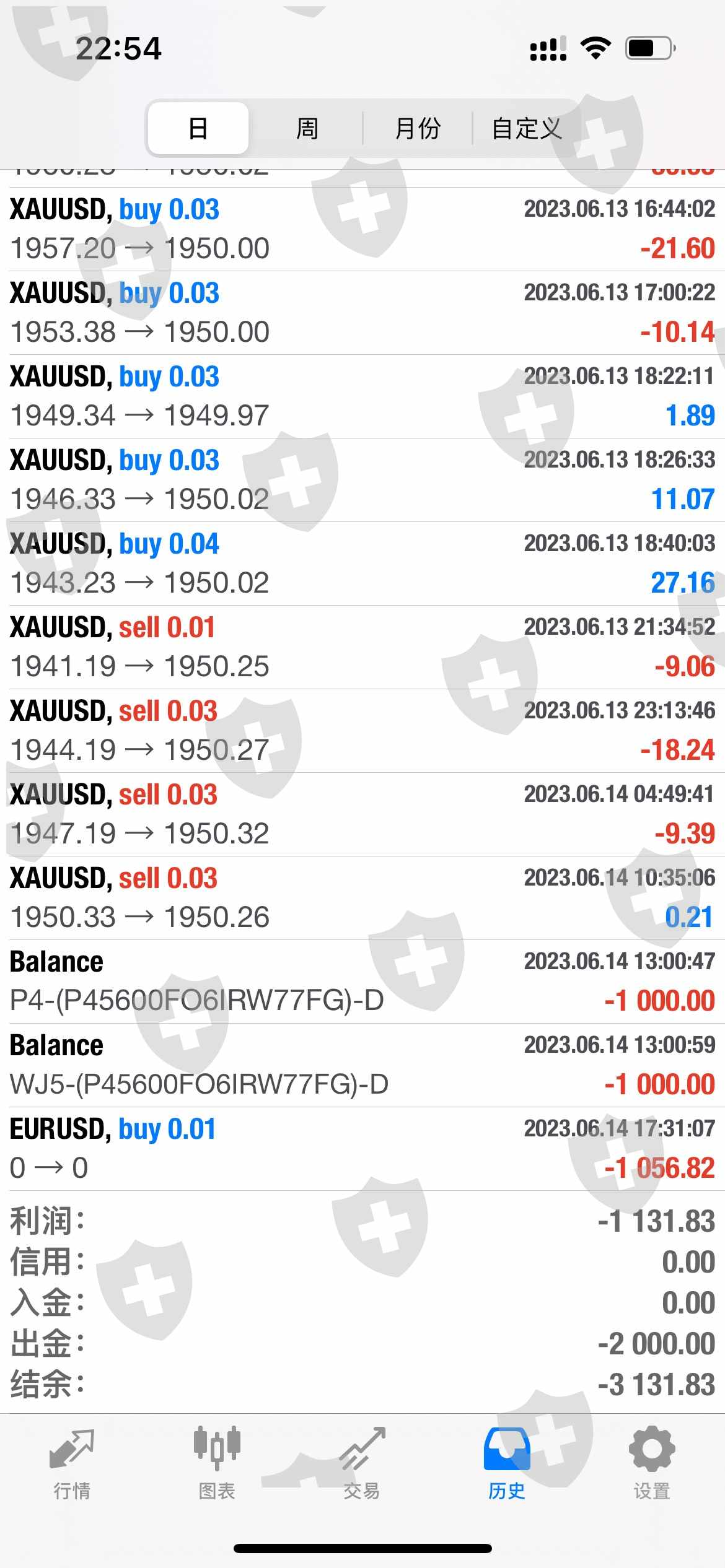View the EURUSD buy 0.01 deal
The width and height of the screenshot is (725, 1568).
pyautogui.click(x=362, y=1149)
